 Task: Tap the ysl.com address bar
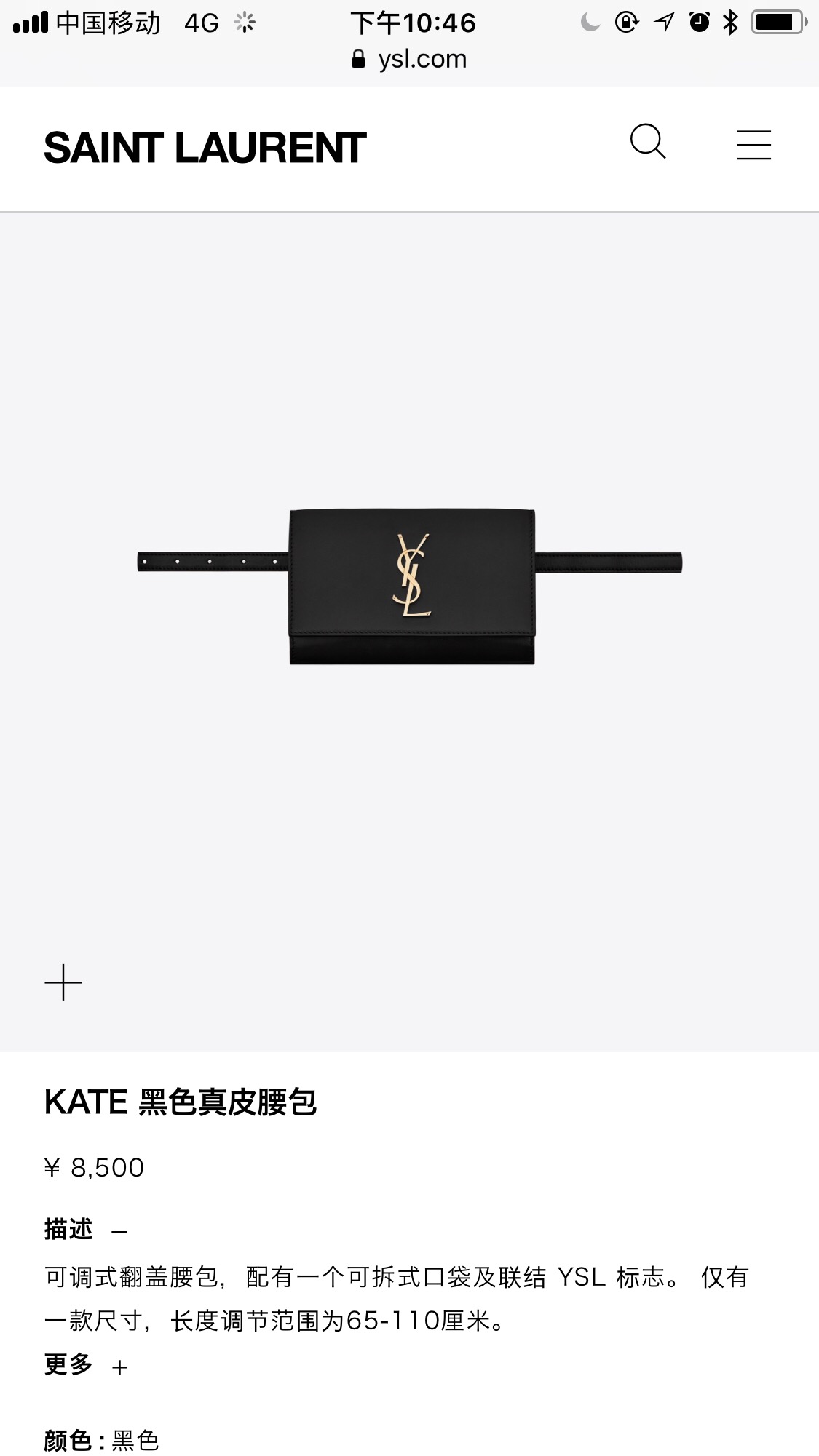click(409, 59)
